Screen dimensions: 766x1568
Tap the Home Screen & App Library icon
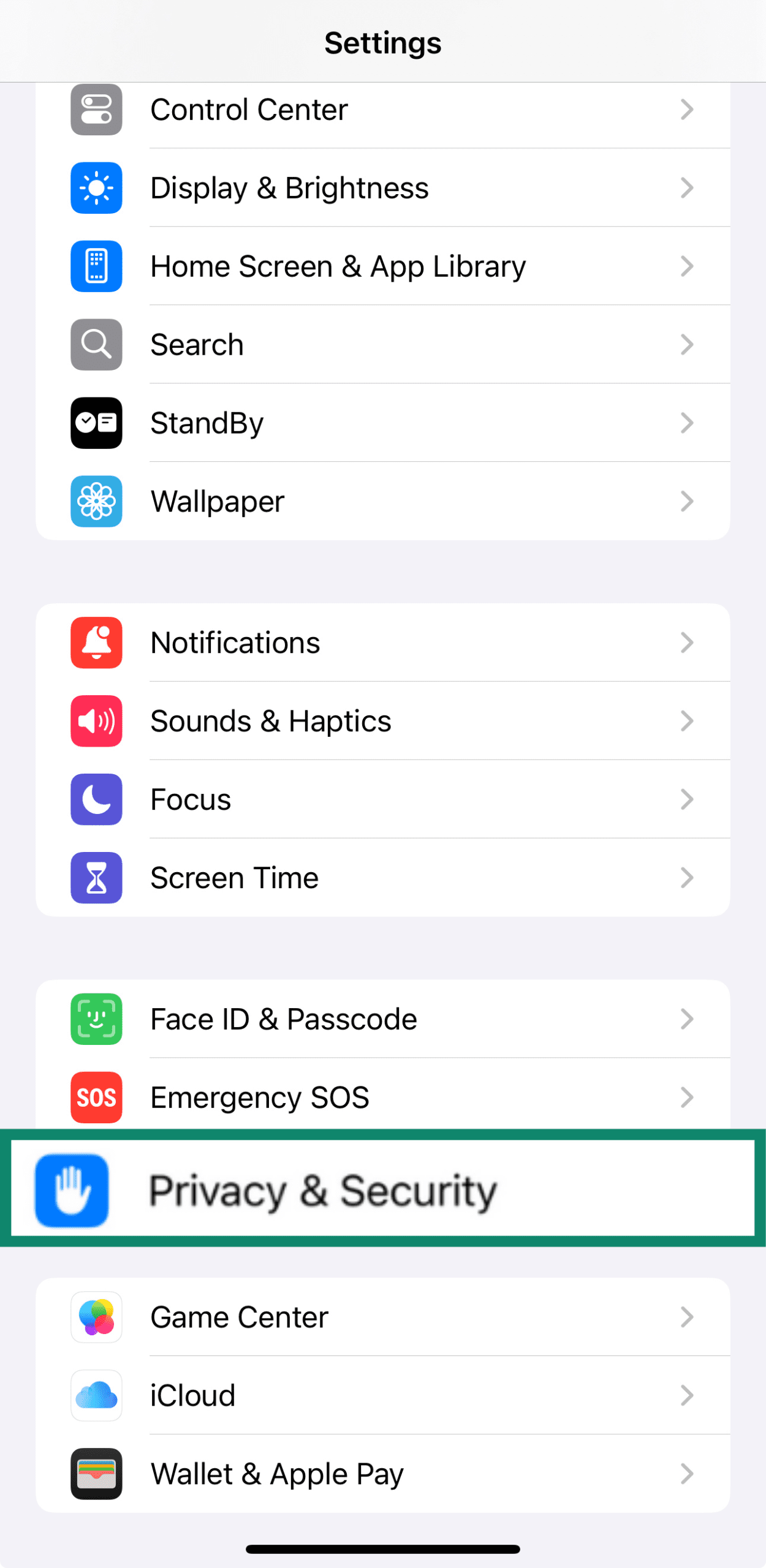(x=96, y=266)
